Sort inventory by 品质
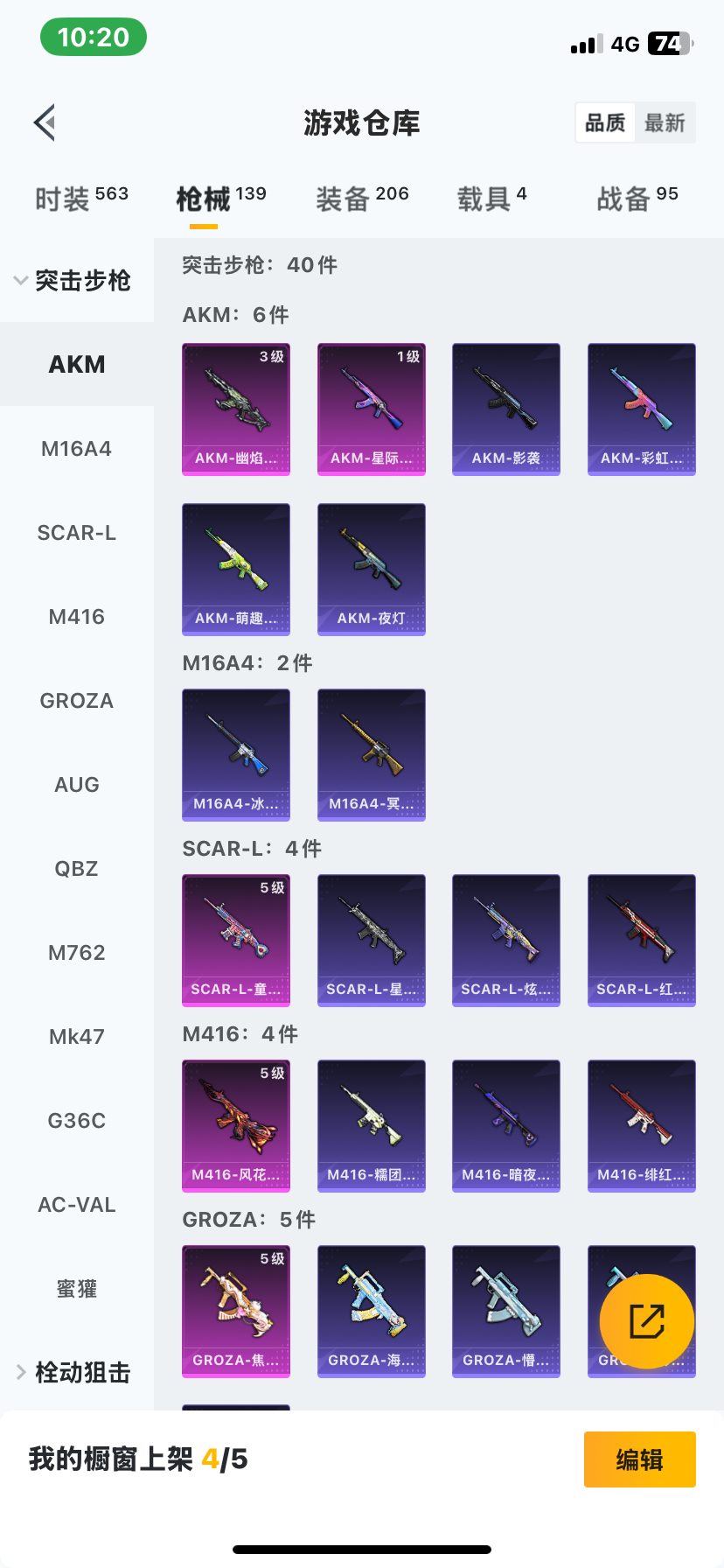Viewport: 724px width, 1568px height. [x=605, y=123]
